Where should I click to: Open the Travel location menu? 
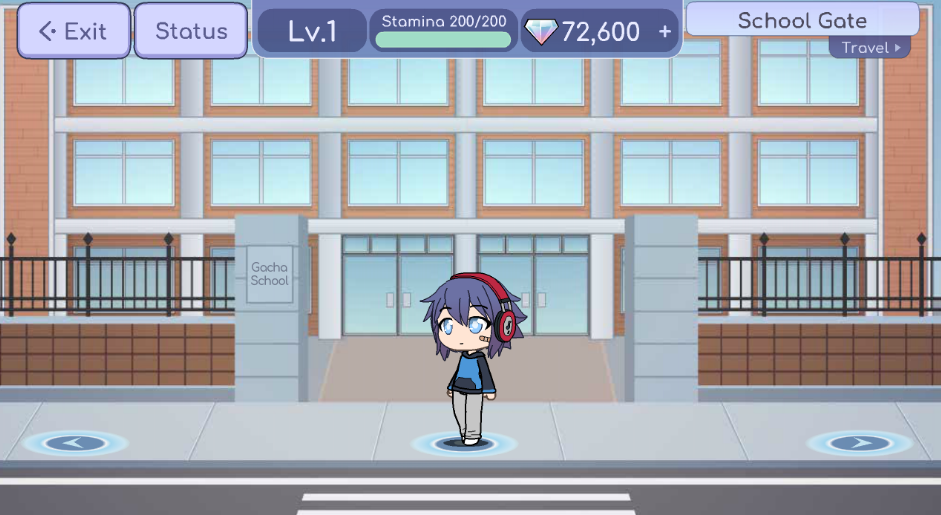[870, 48]
